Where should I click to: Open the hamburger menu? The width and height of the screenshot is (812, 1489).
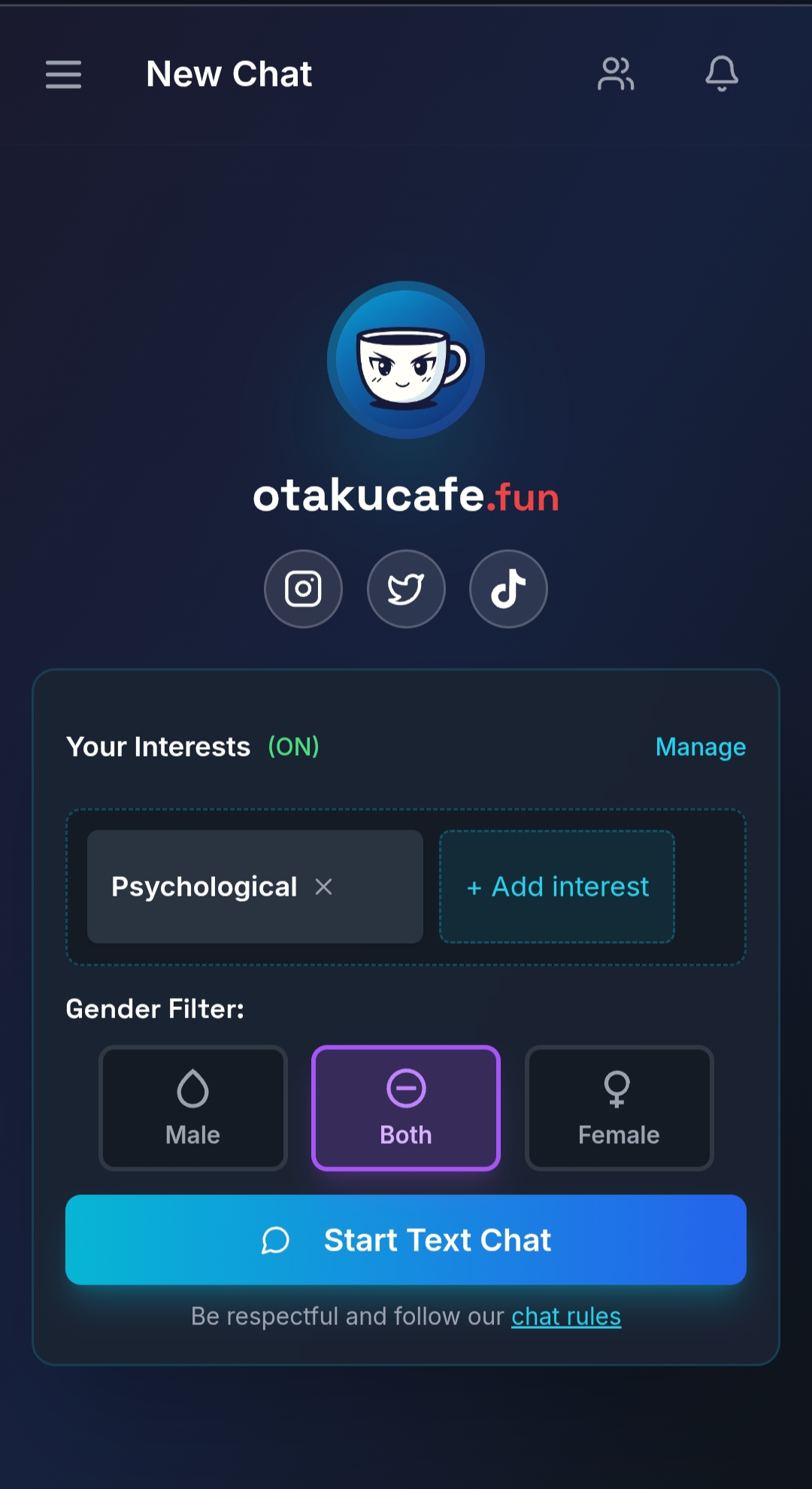coord(63,74)
